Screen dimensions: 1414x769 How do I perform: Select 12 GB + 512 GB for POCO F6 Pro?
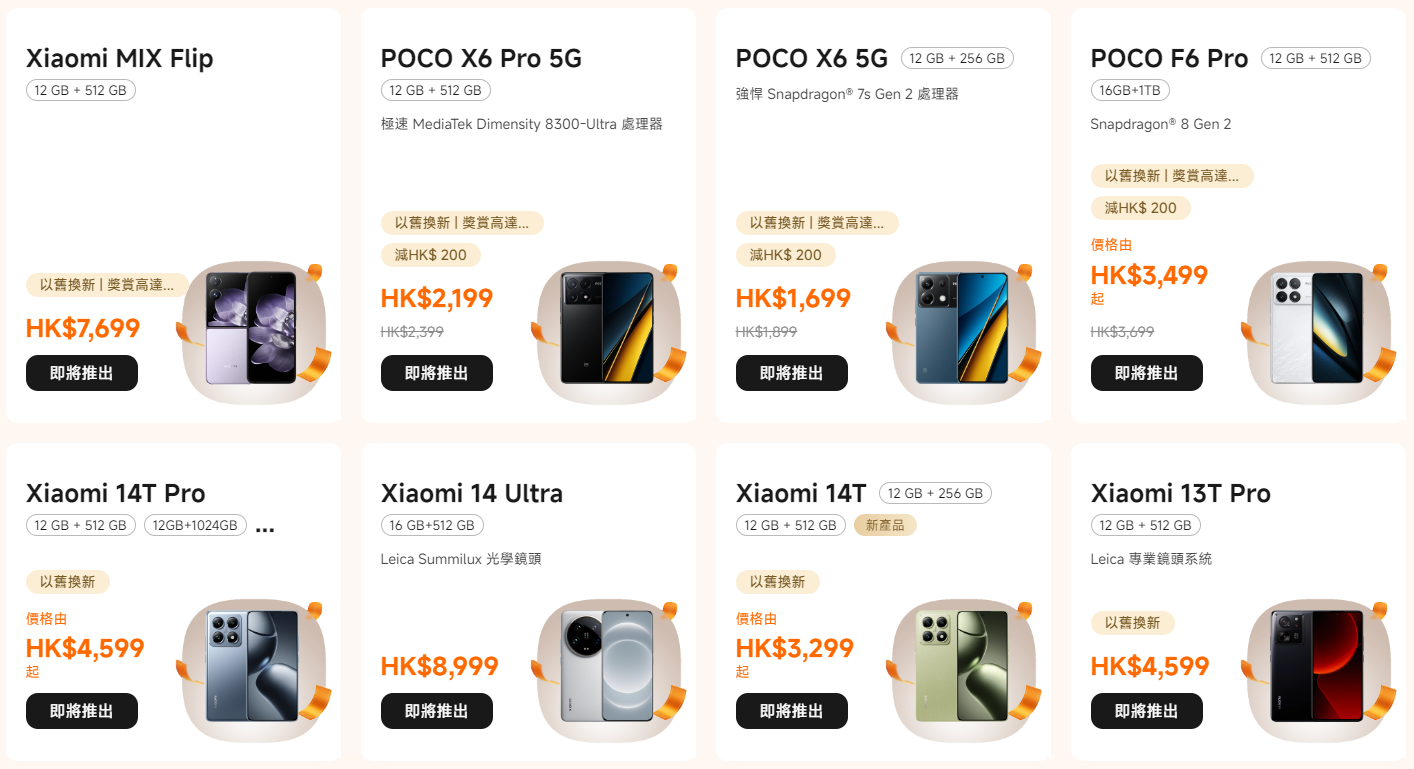pyautogui.click(x=1315, y=58)
